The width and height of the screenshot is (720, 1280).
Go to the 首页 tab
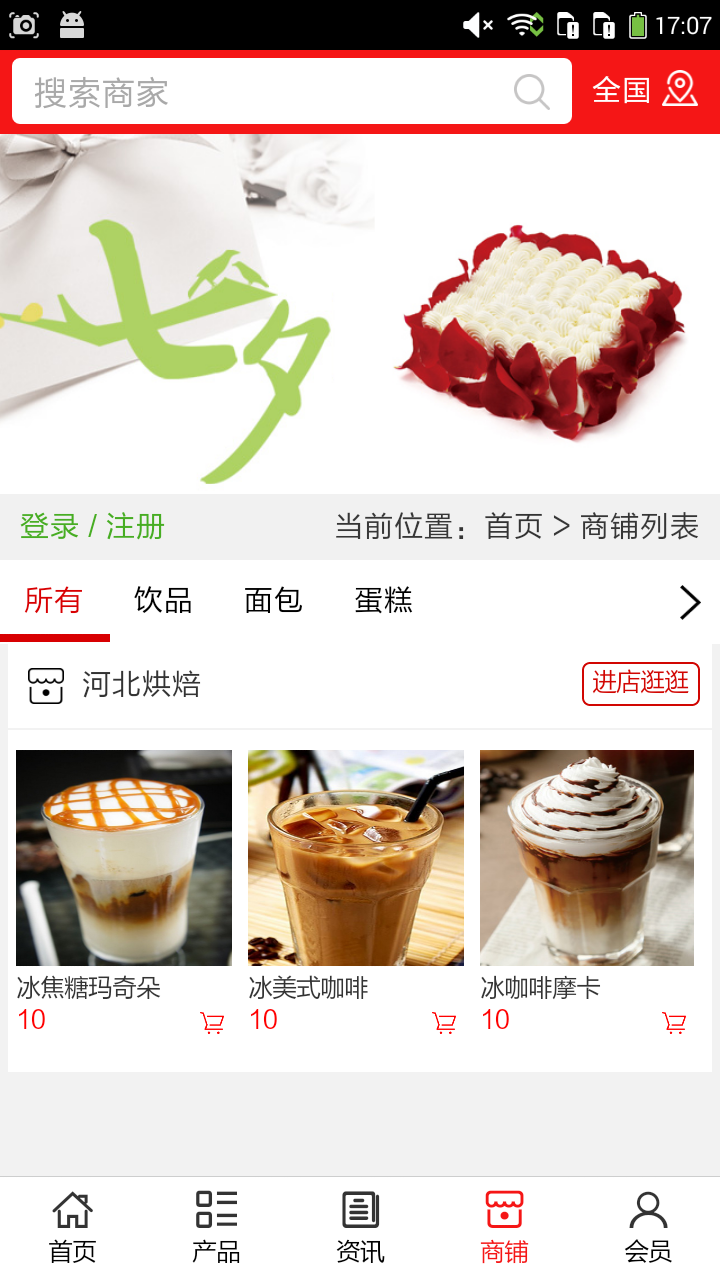[73, 1226]
